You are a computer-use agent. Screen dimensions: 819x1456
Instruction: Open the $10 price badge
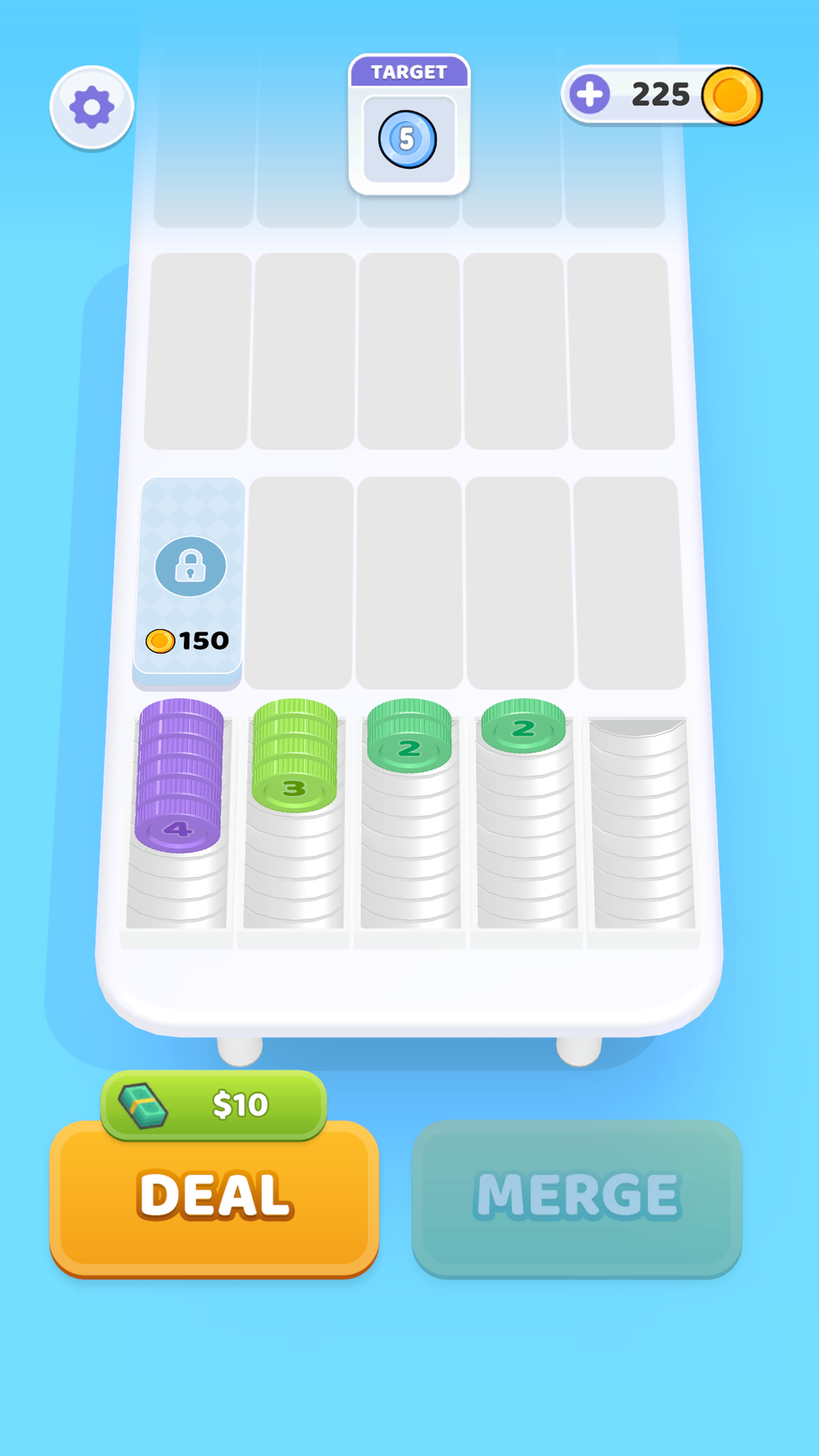click(213, 1104)
